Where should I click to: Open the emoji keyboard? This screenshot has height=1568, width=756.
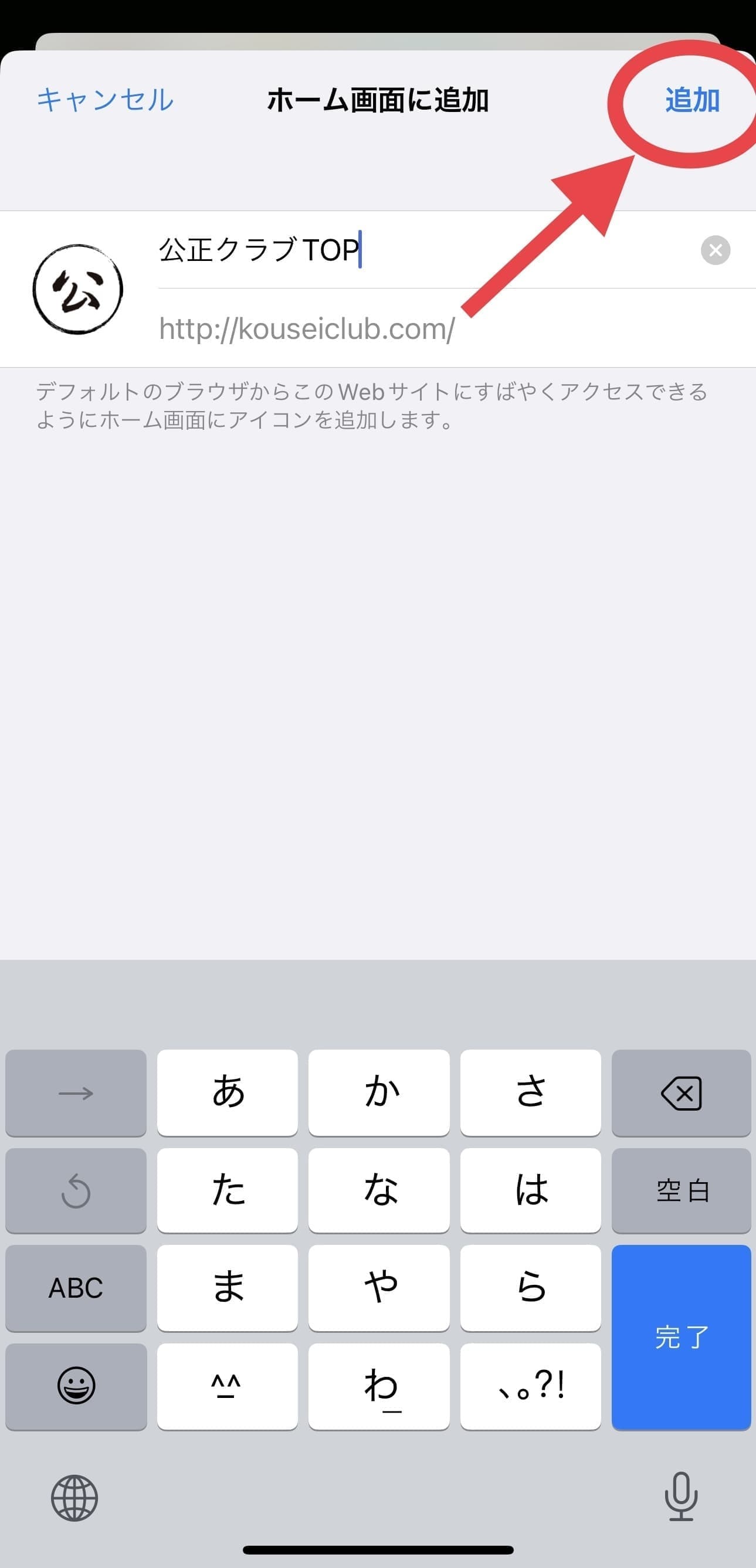point(76,1386)
